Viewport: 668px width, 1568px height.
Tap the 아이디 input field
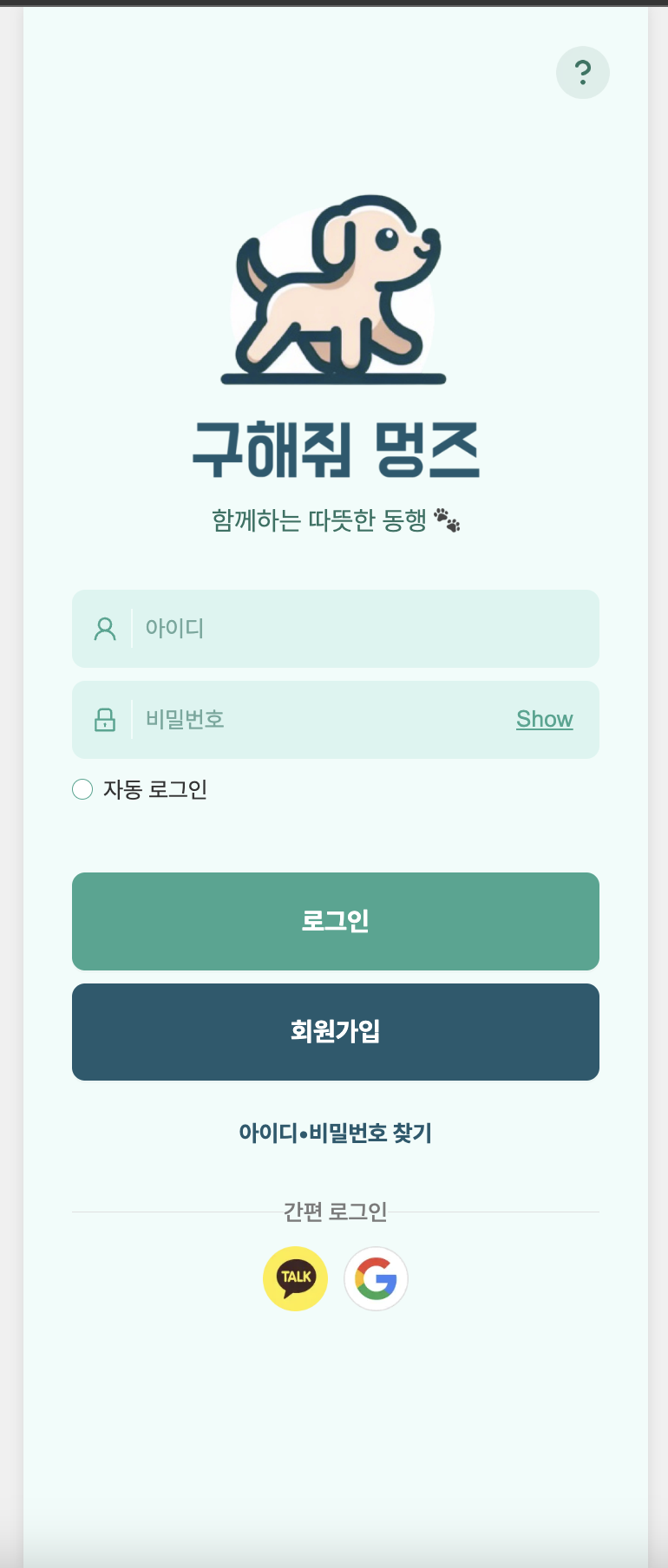[347, 629]
